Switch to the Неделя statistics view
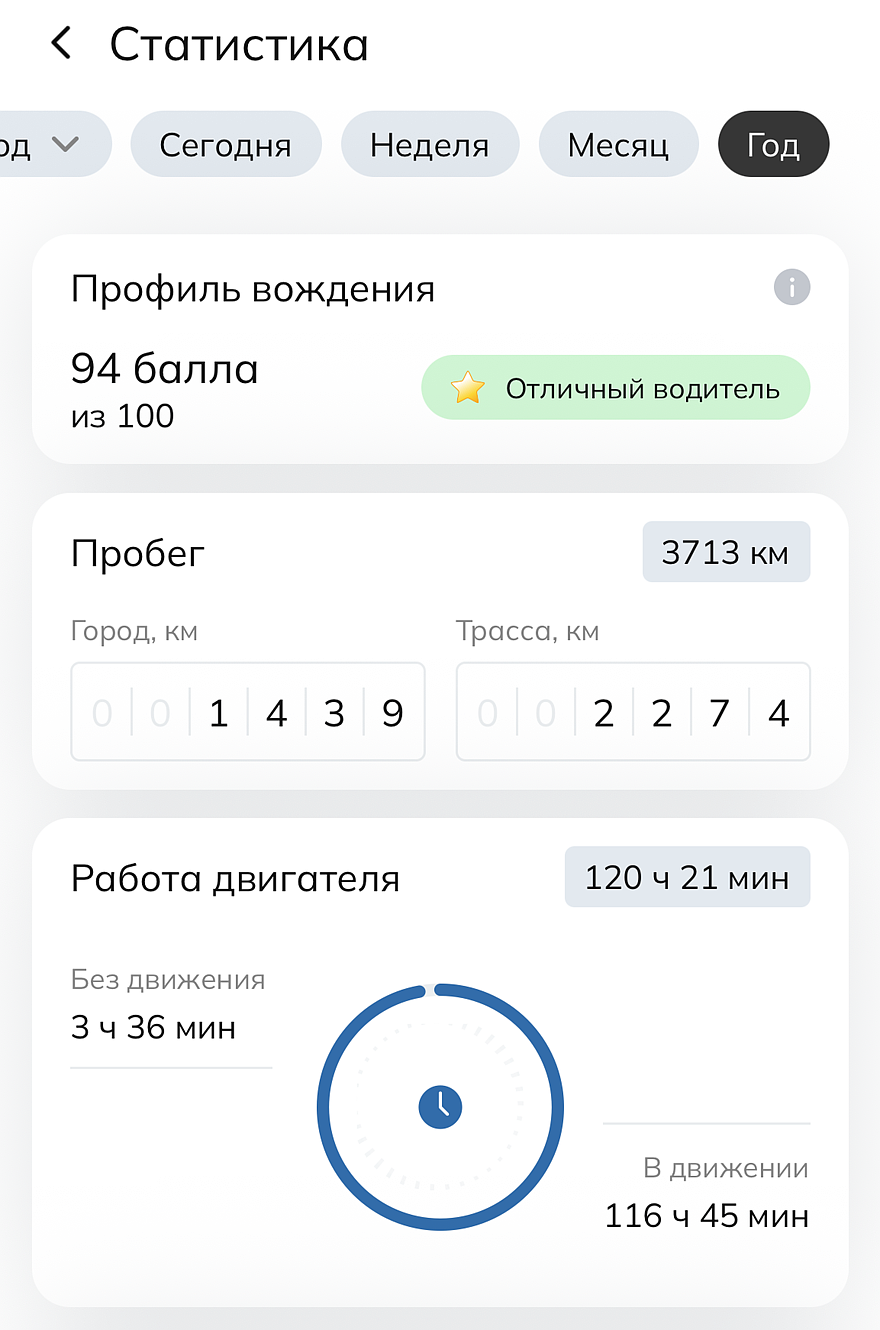The width and height of the screenshot is (880, 1330). [430, 144]
